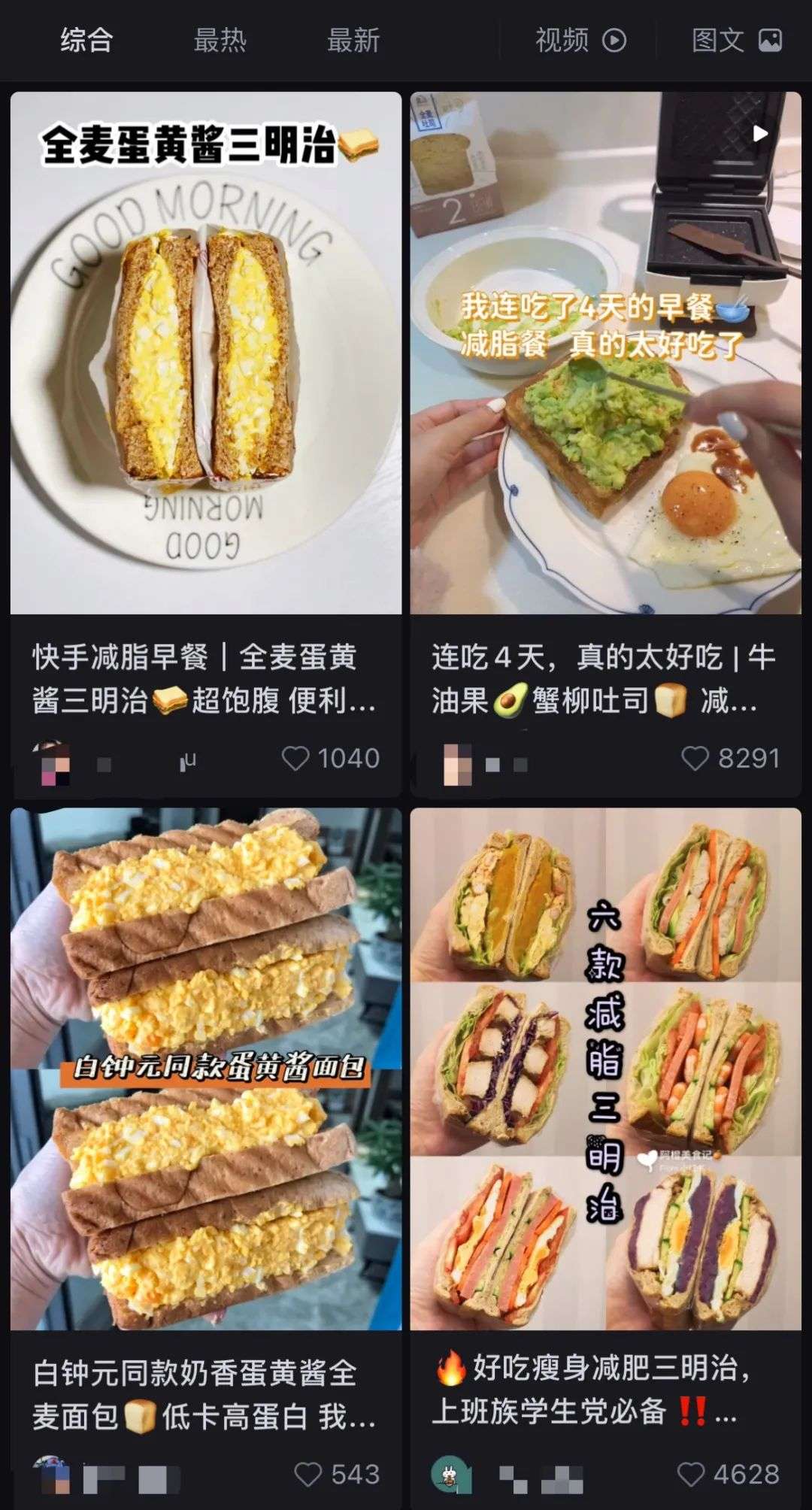Like the post with 543 likes

pos(308,1474)
